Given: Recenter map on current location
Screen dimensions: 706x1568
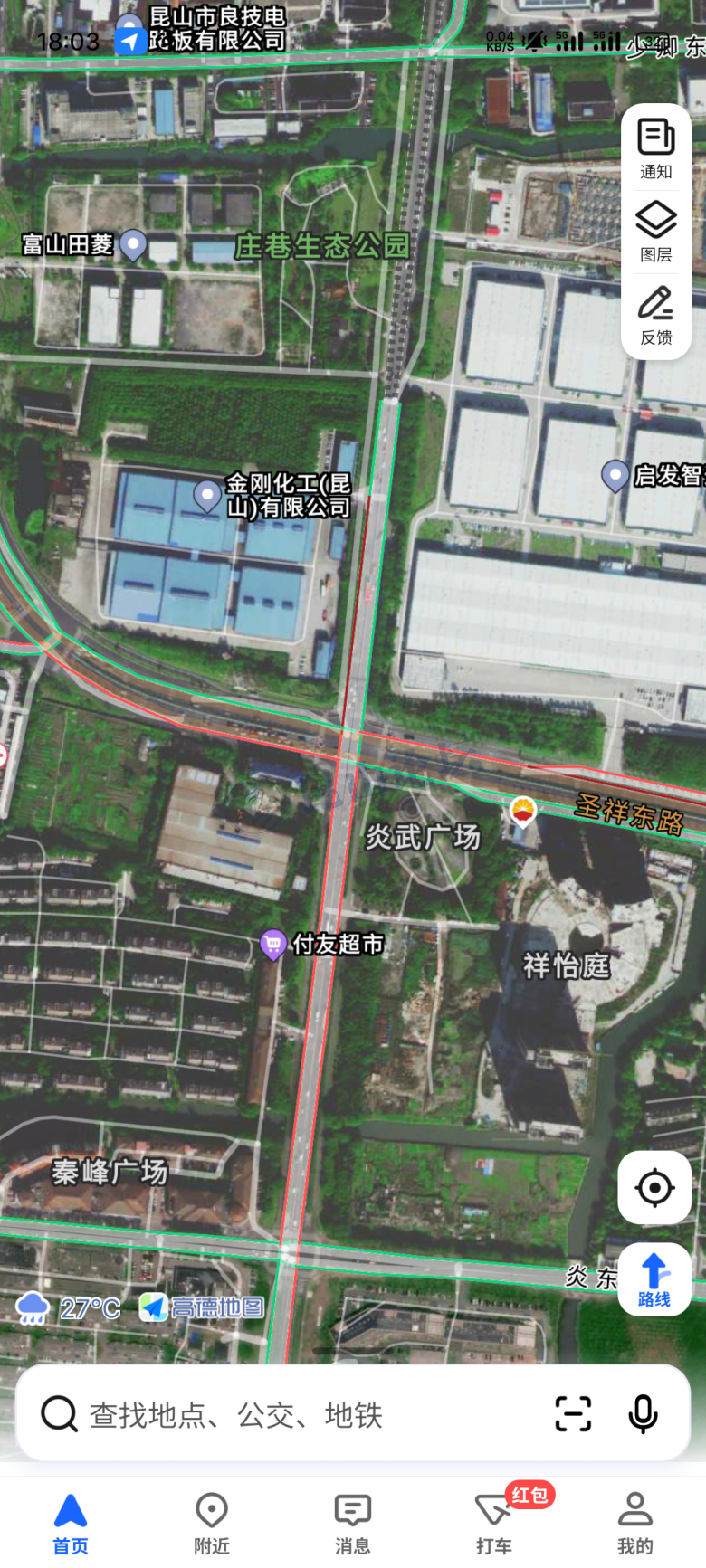Looking at the screenshot, I should (654, 1187).
